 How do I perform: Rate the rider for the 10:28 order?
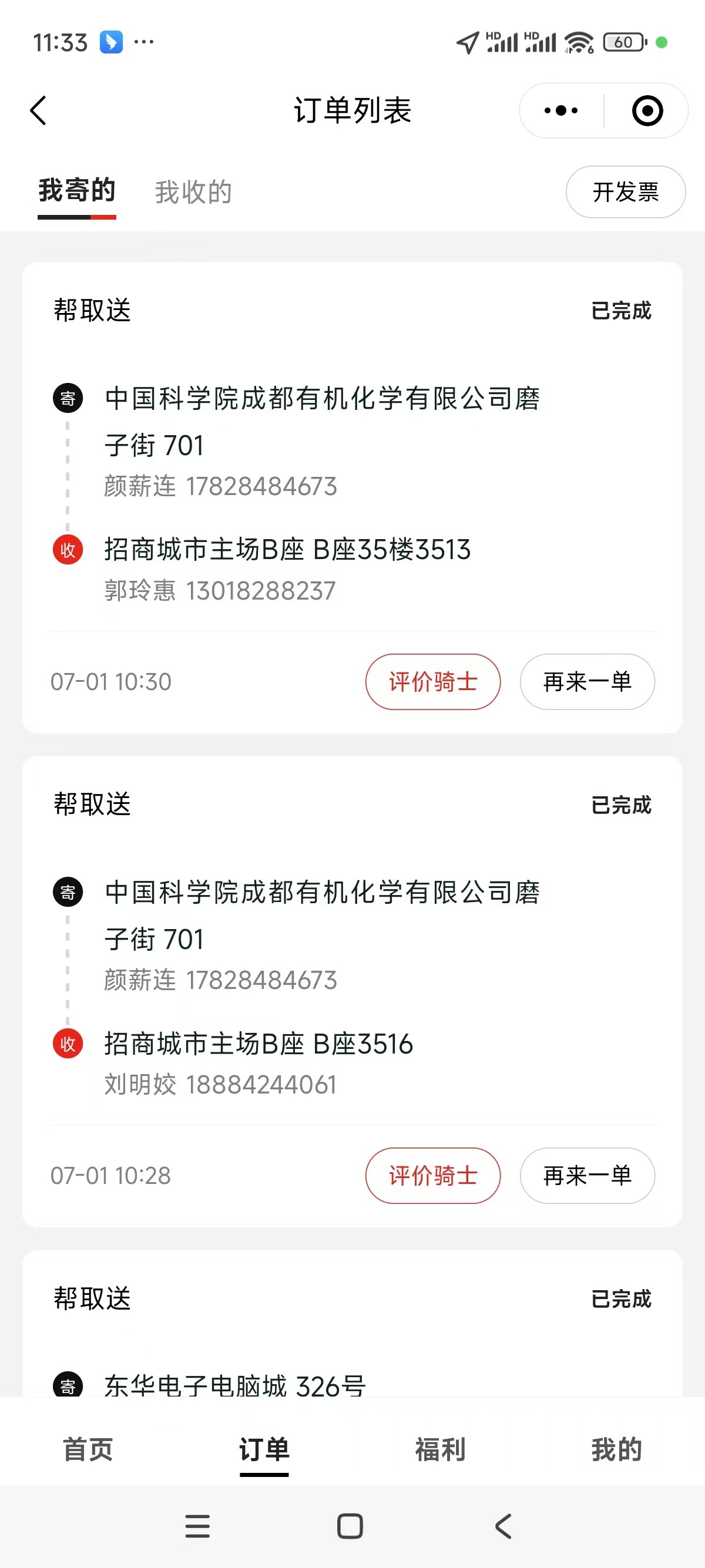point(433,1175)
